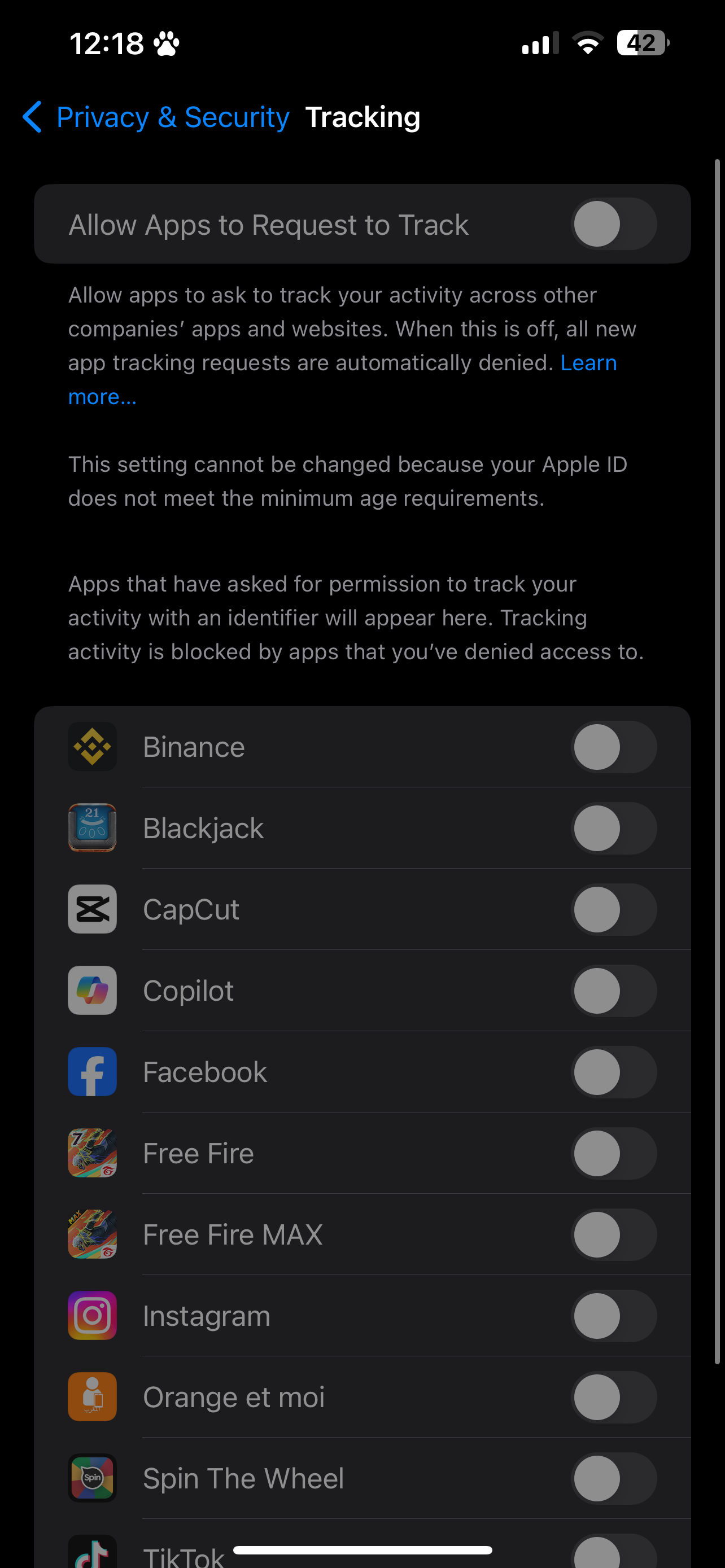Toggle tracking for Orange et moi
Viewport: 725px width, 1568px height.
(x=613, y=1397)
